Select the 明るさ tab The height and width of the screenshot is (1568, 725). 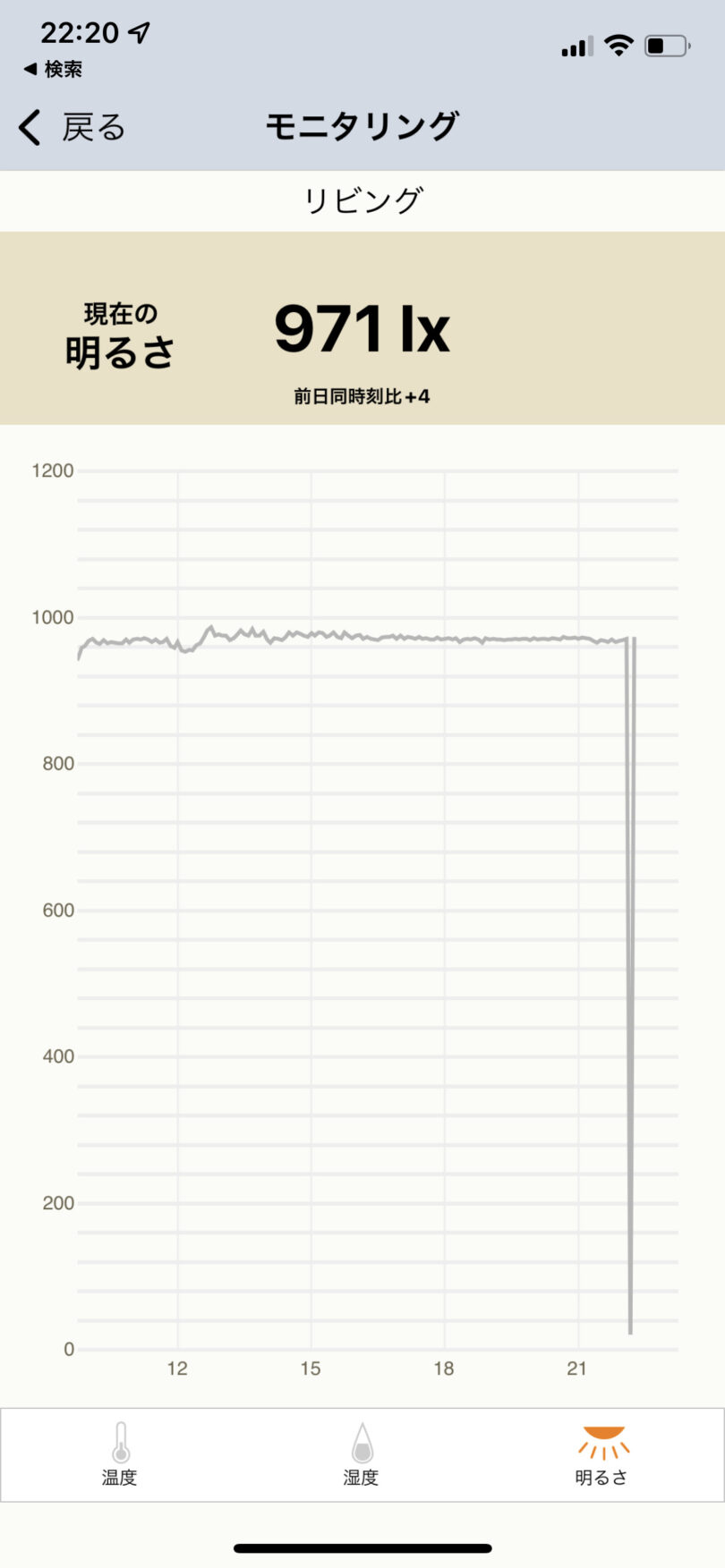point(602,1454)
